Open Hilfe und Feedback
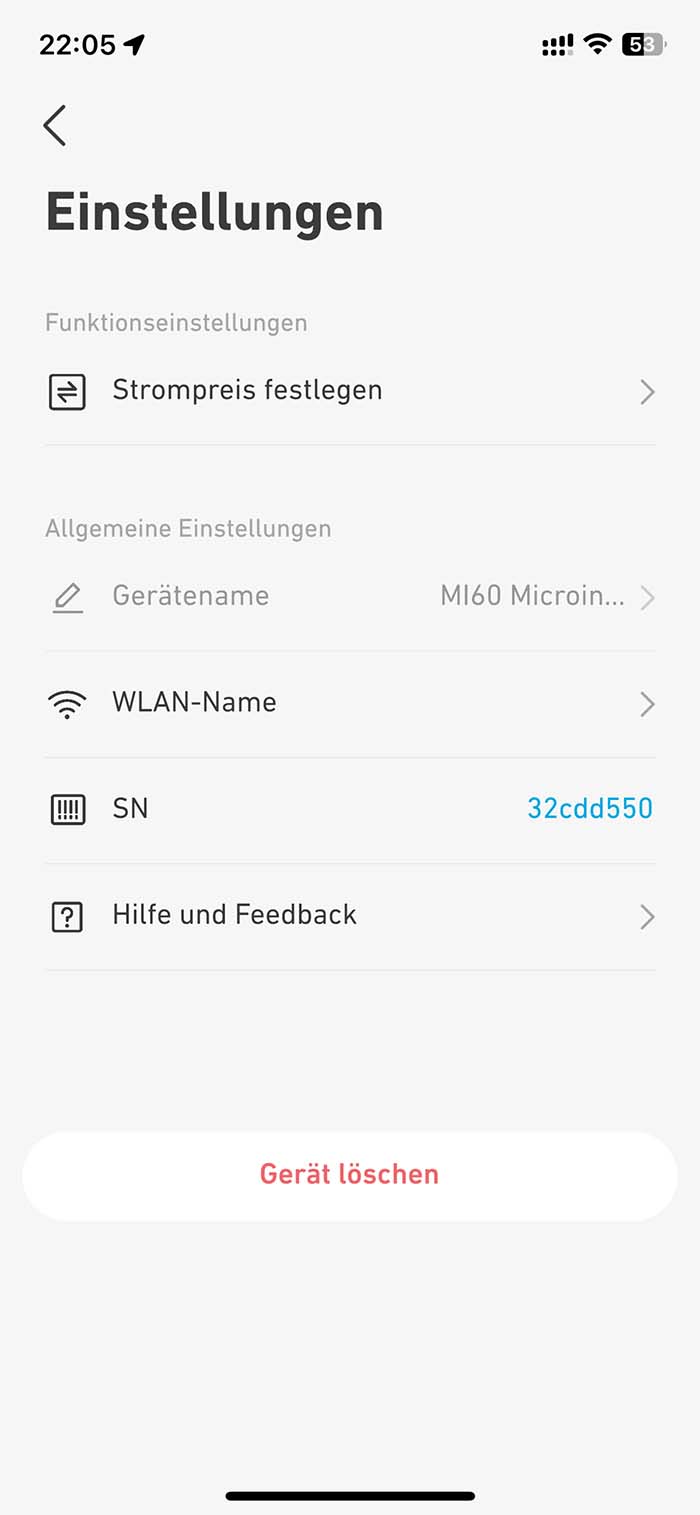The width and height of the screenshot is (700, 1515). point(350,916)
